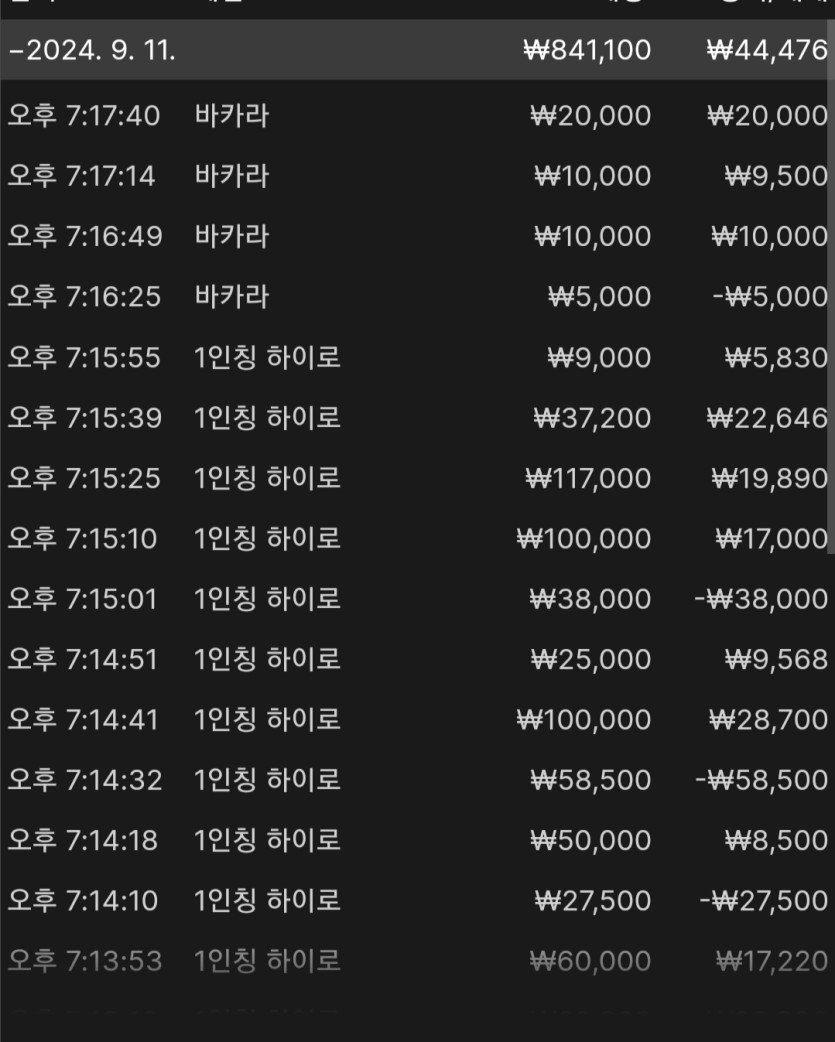View the 1인칭 하이로 bet at 오후 7:14:41
The height and width of the screenshot is (1042, 835).
267,719
